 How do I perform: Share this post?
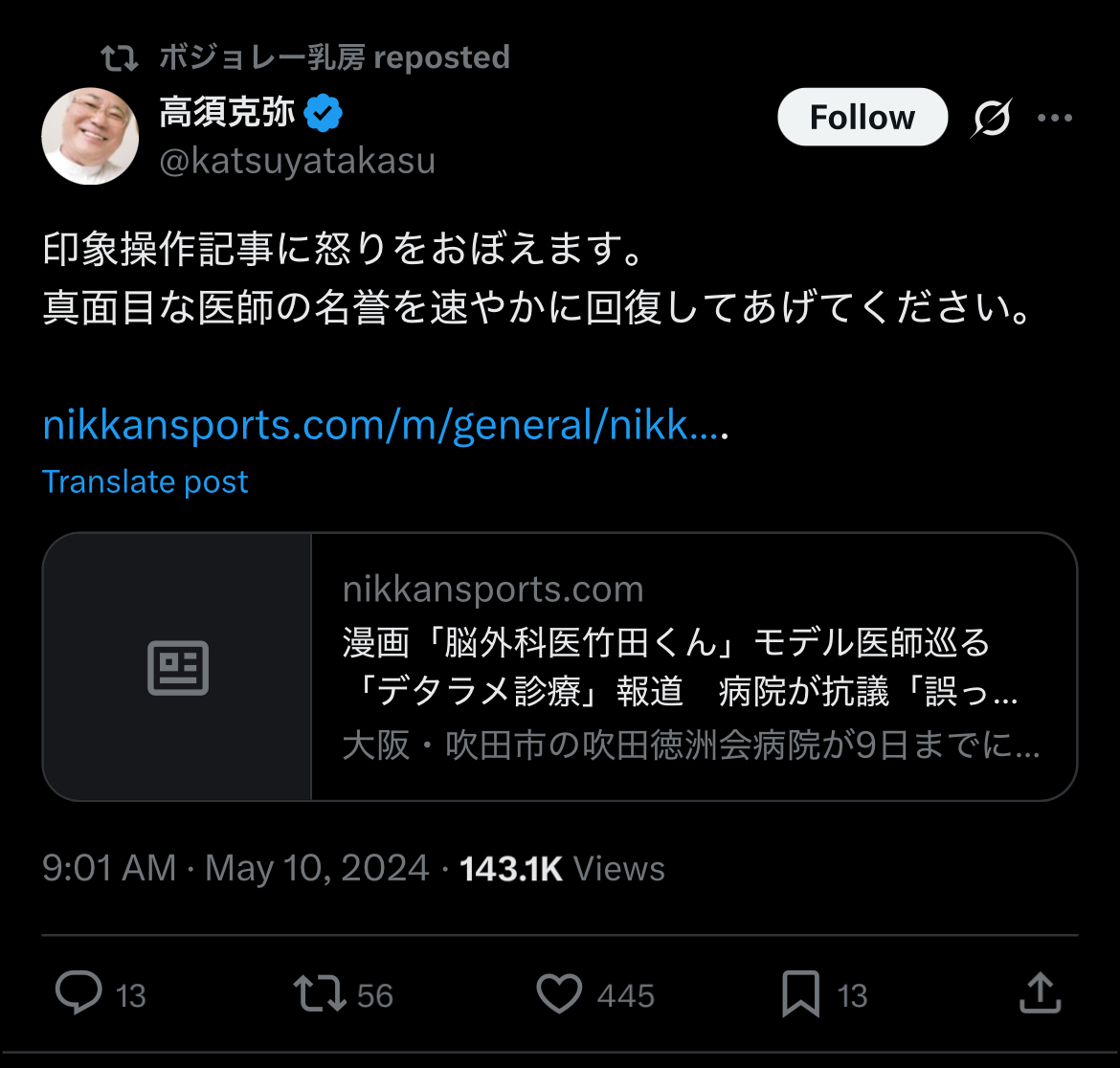1040,993
